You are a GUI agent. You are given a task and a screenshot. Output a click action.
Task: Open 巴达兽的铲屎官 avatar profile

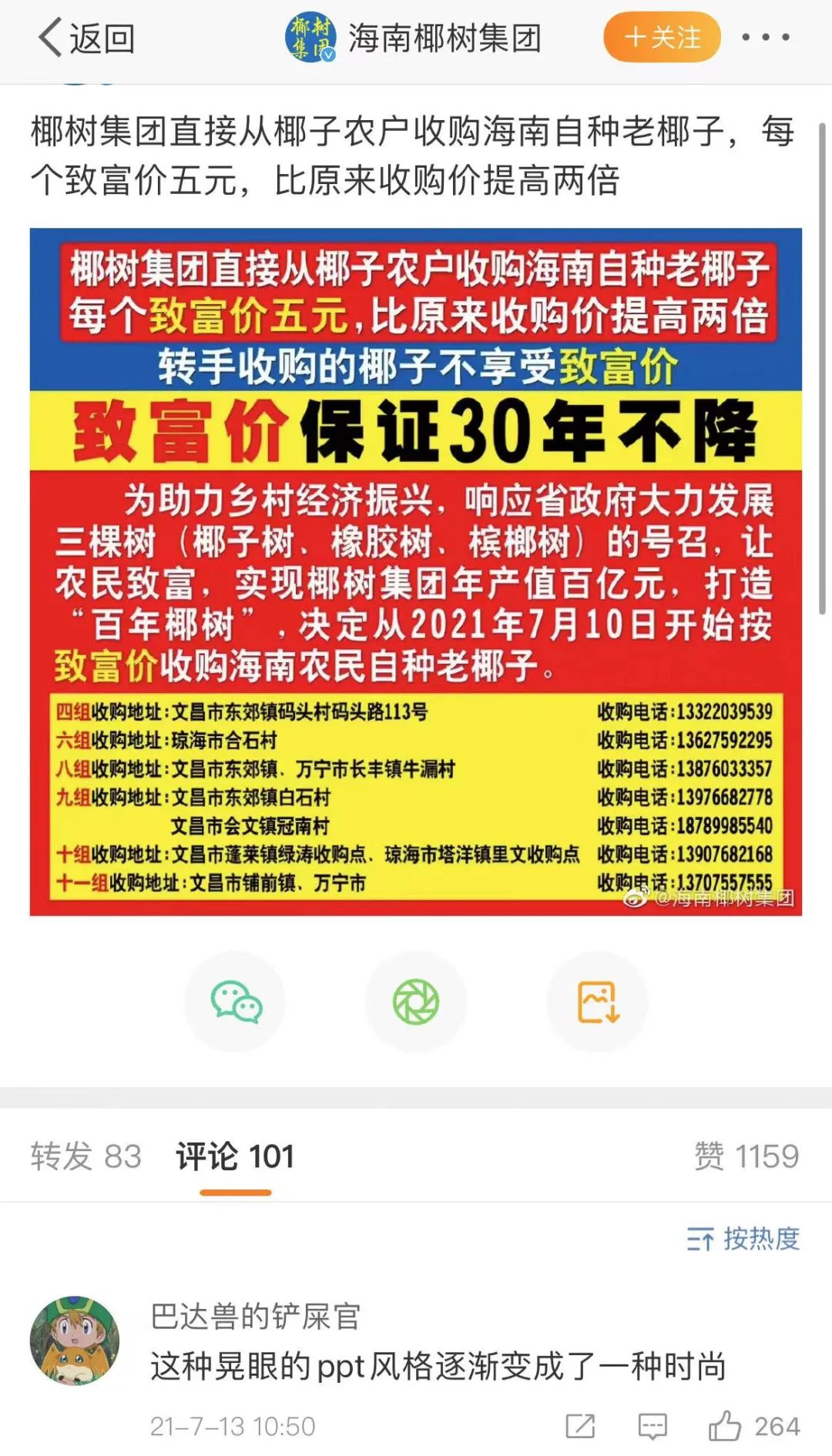point(75,1341)
